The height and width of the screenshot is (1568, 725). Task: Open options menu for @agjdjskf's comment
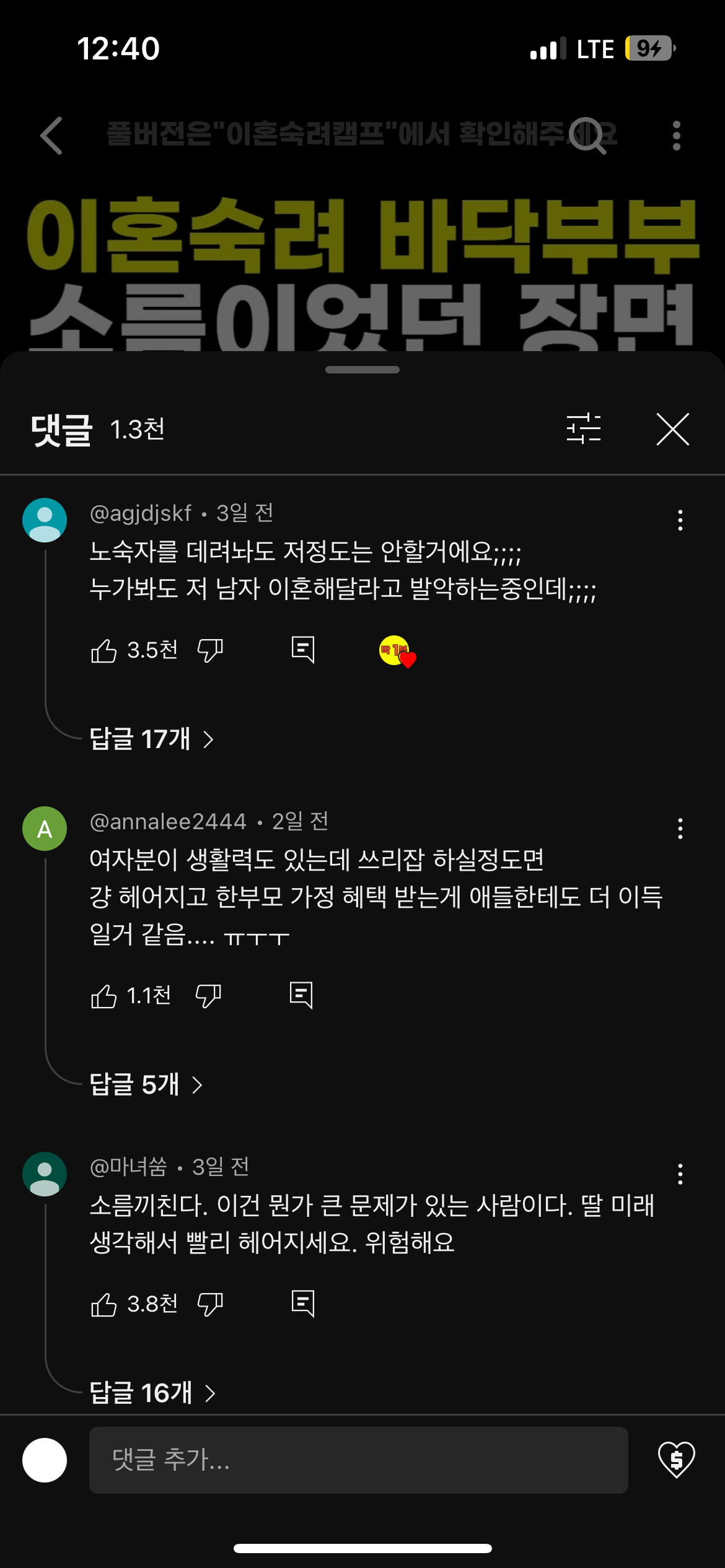click(x=680, y=520)
